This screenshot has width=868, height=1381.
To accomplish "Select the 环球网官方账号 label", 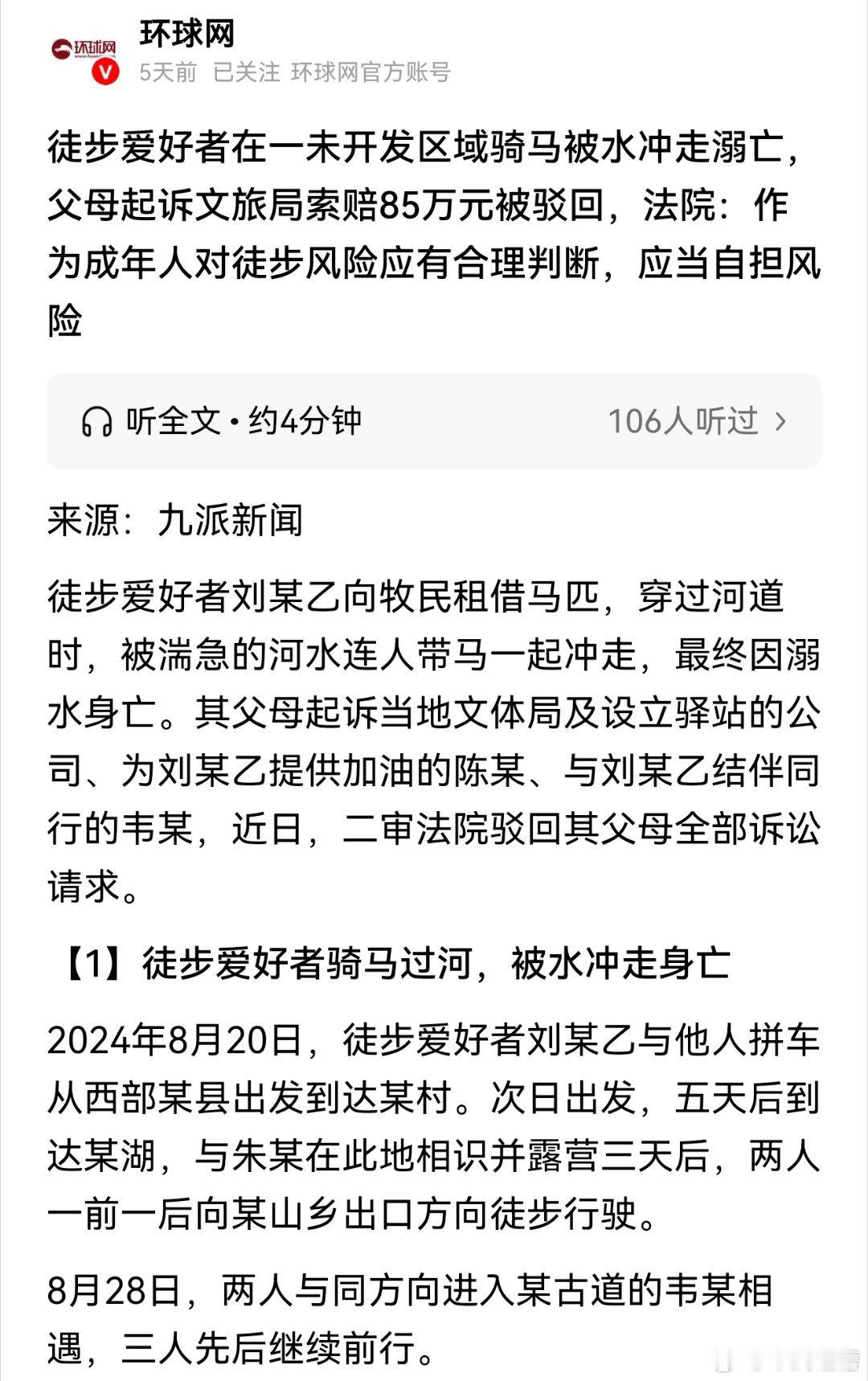I will [x=371, y=73].
